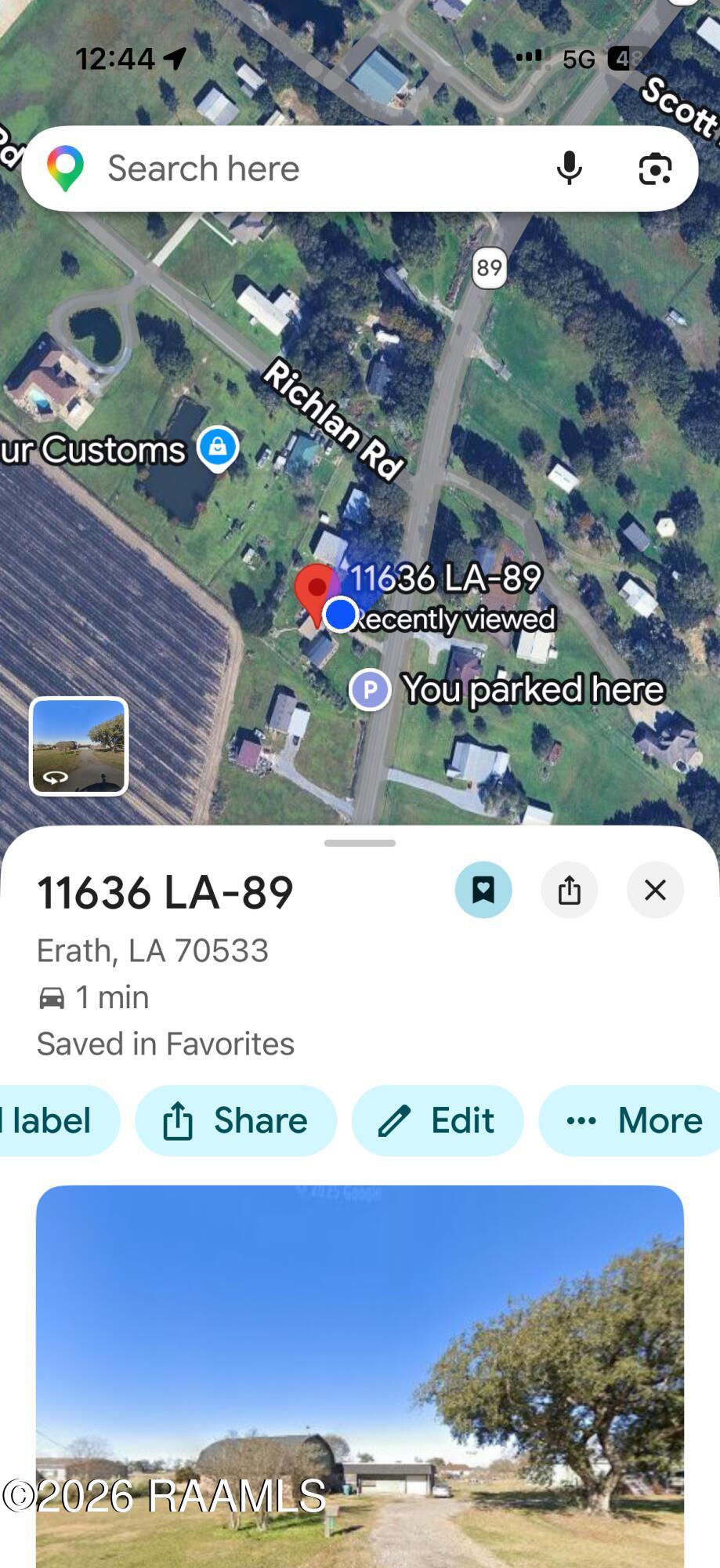Toggle the saved bookmark for 11636 LA-89

pyautogui.click(x=483, y=890)
